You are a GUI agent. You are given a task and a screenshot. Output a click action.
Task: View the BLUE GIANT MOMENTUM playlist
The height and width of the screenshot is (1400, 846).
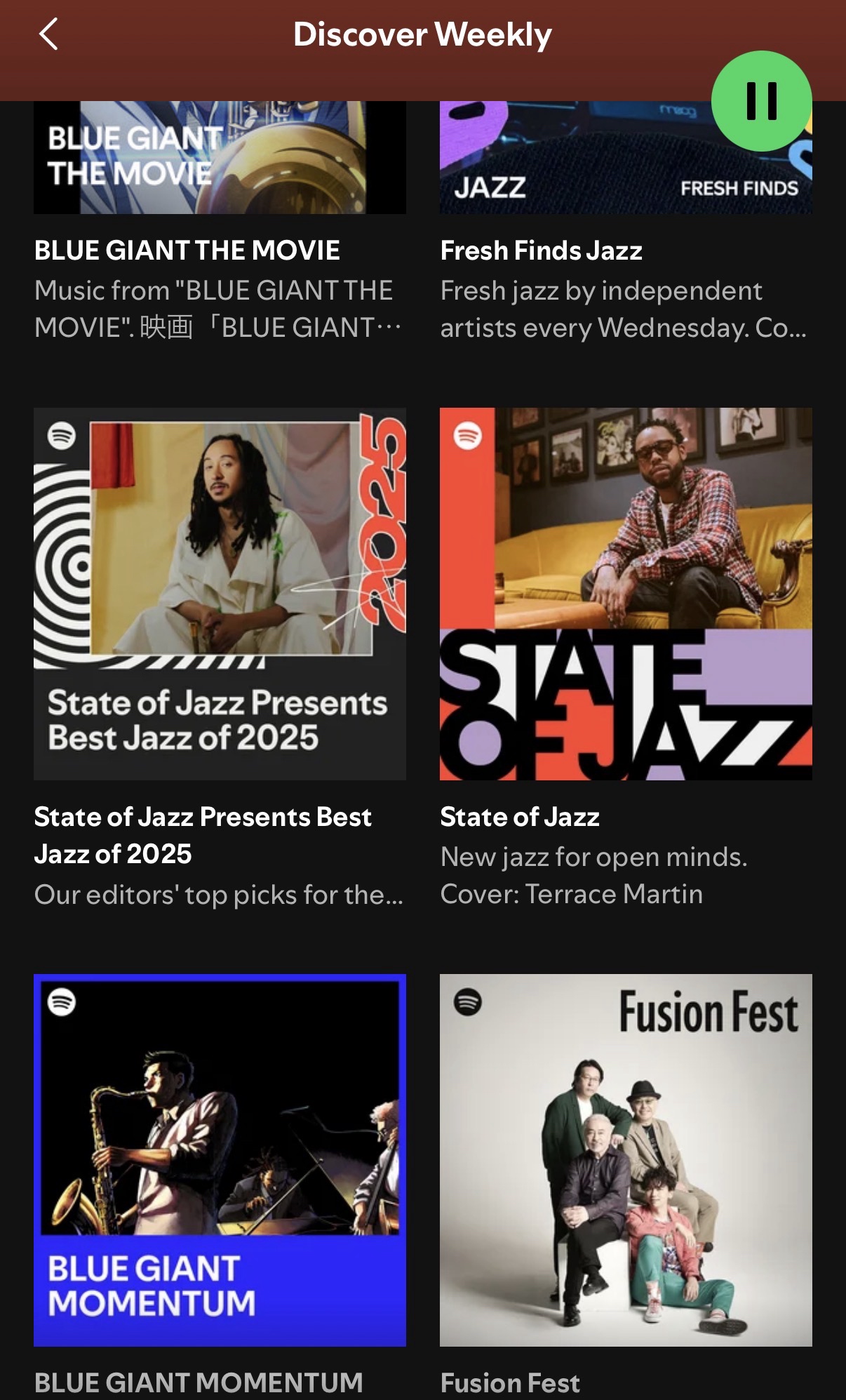pyautogui.click(x=220, y=1159)
